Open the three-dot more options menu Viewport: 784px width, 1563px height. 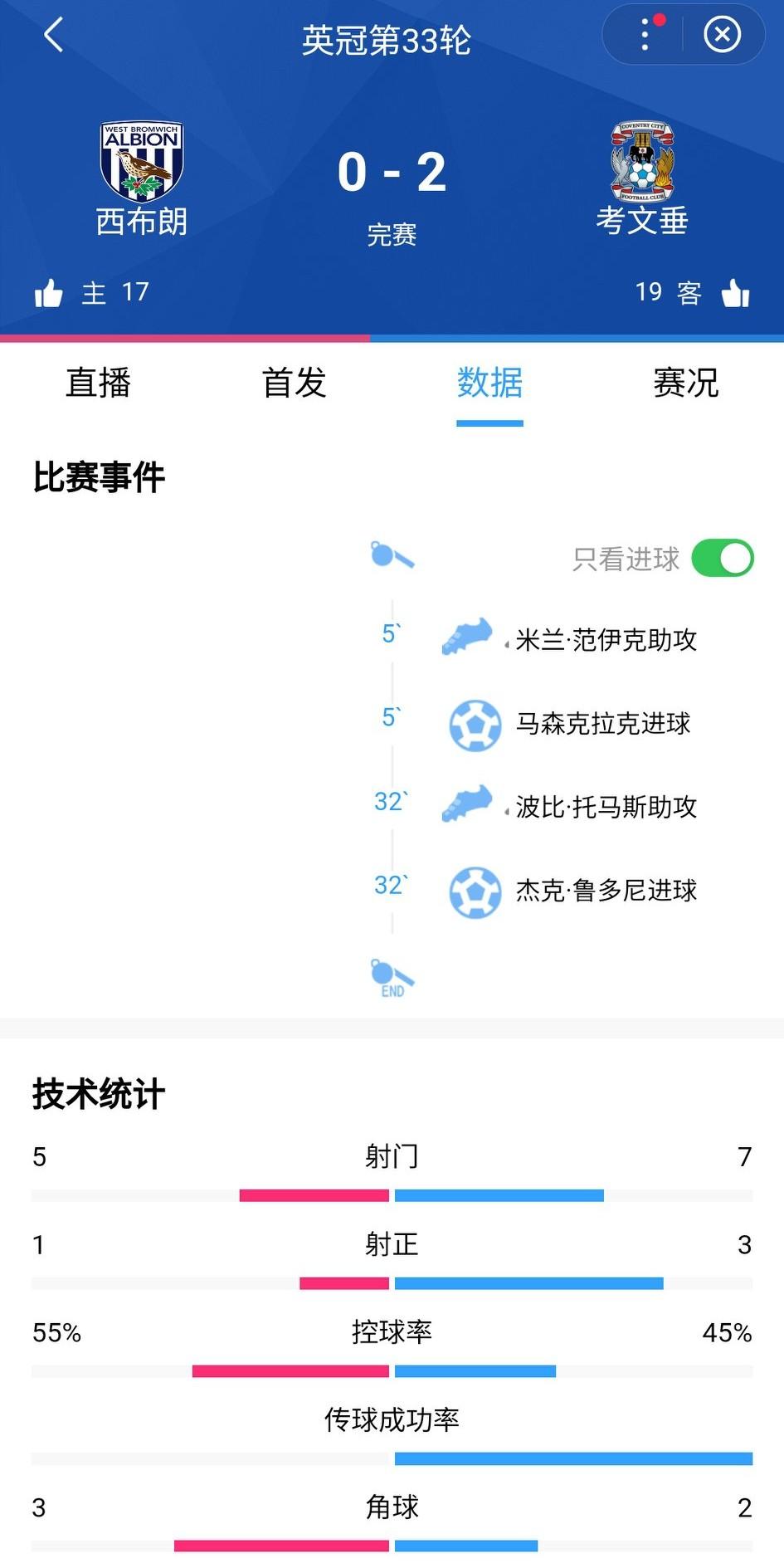click(x=645, y=35)
